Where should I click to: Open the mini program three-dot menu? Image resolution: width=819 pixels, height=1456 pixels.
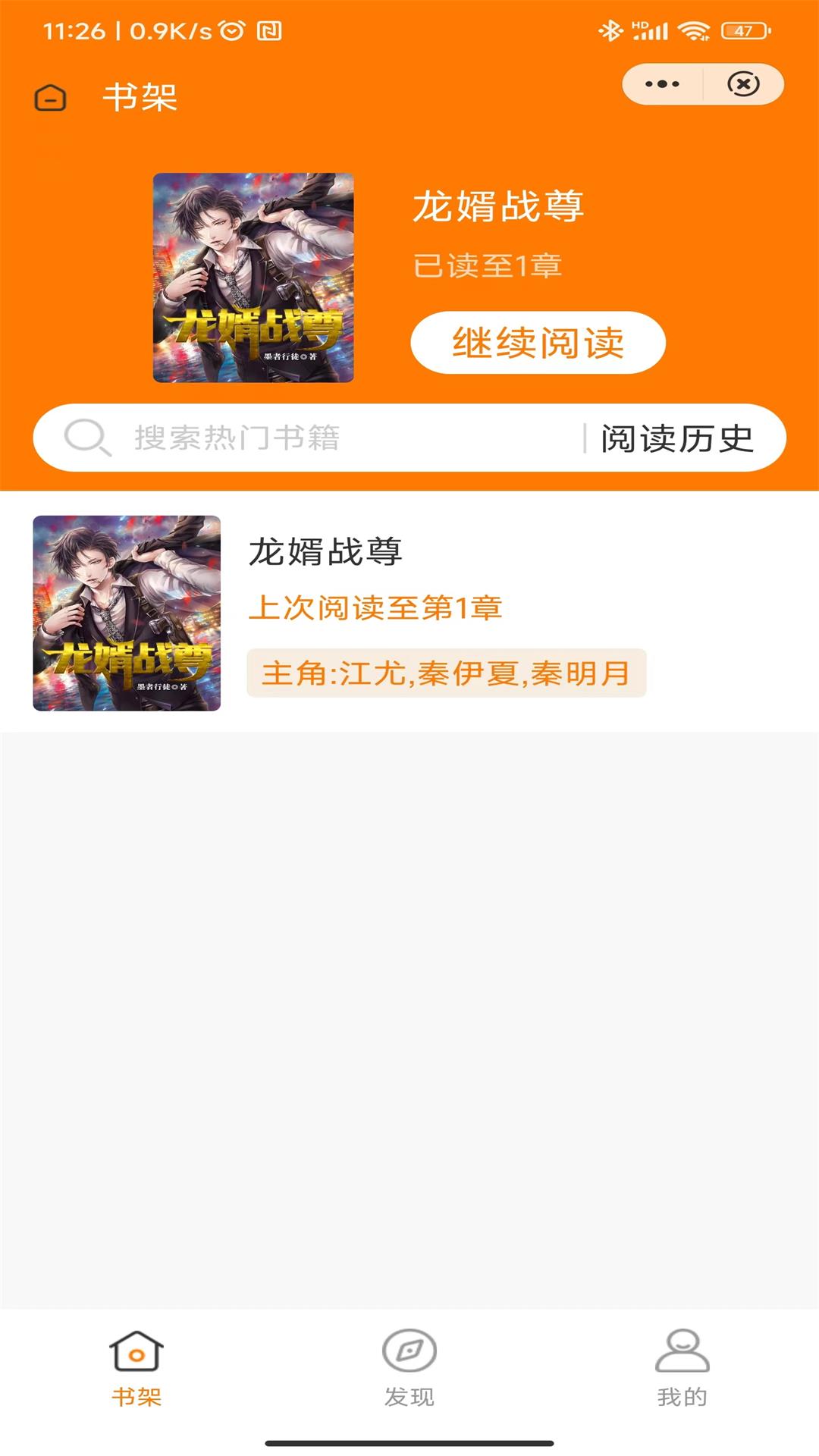662,84
